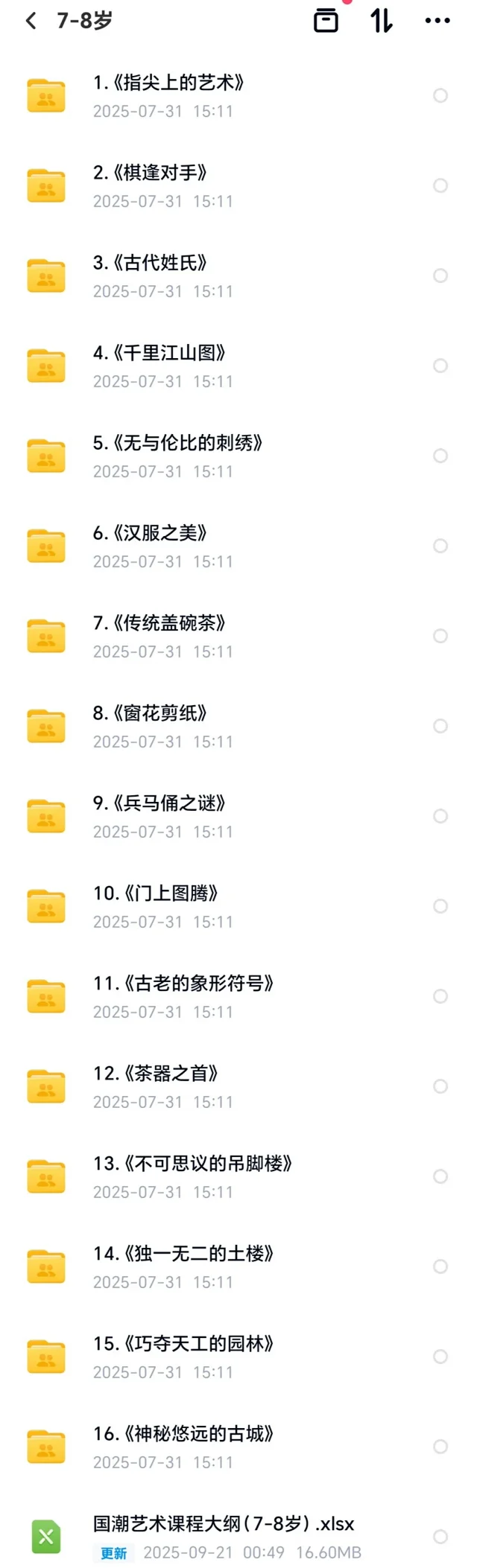Open folder 13.《不可思议的吊脚楼》

coord(192,1164)
